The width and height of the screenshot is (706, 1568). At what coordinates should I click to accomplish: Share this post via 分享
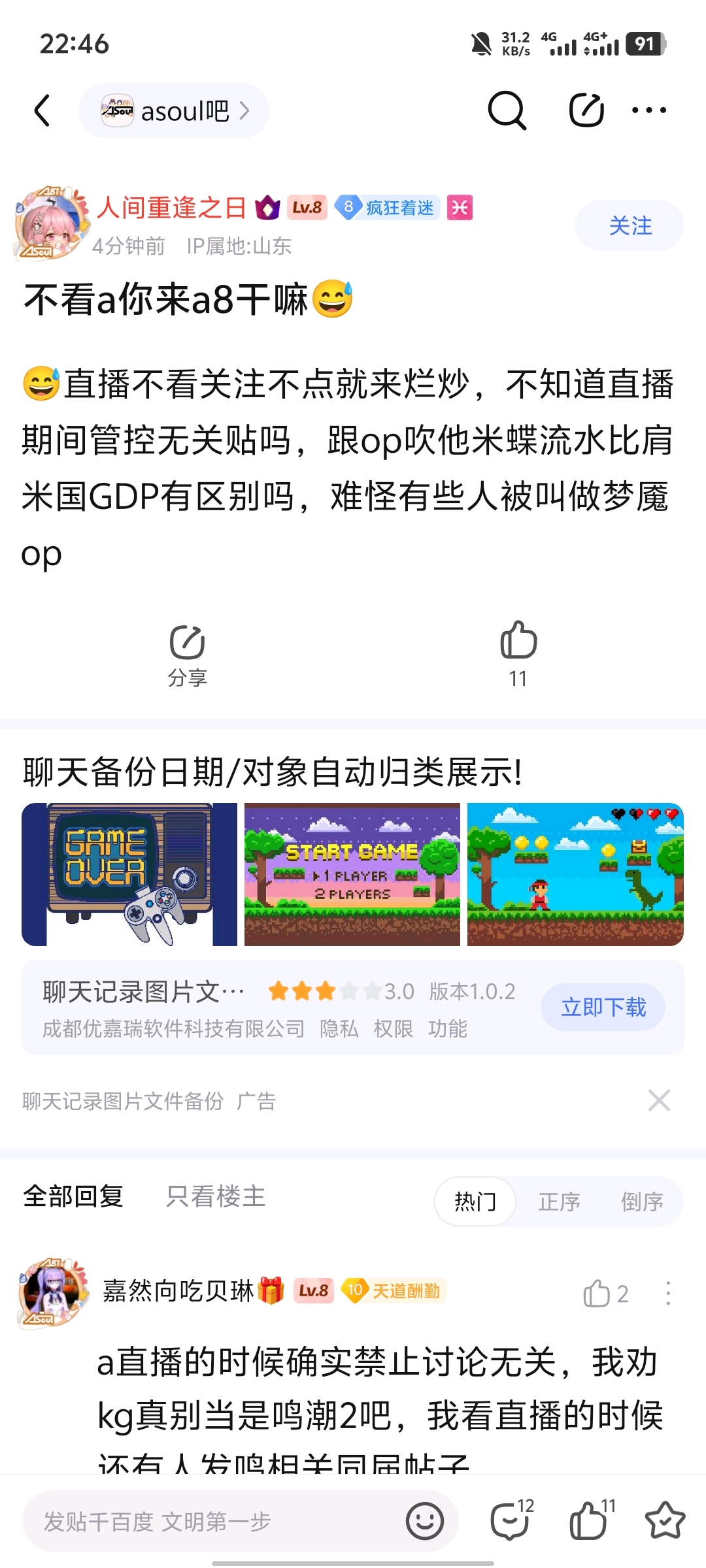point(188,654)
